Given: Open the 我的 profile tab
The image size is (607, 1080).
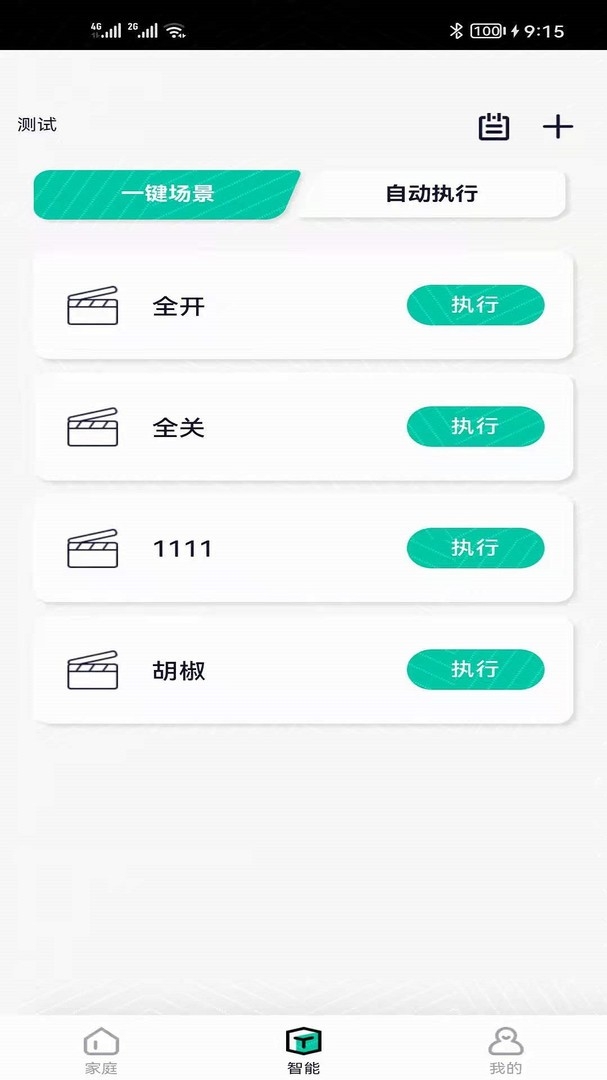Looking at the screenshot, I should point(506,1051).
